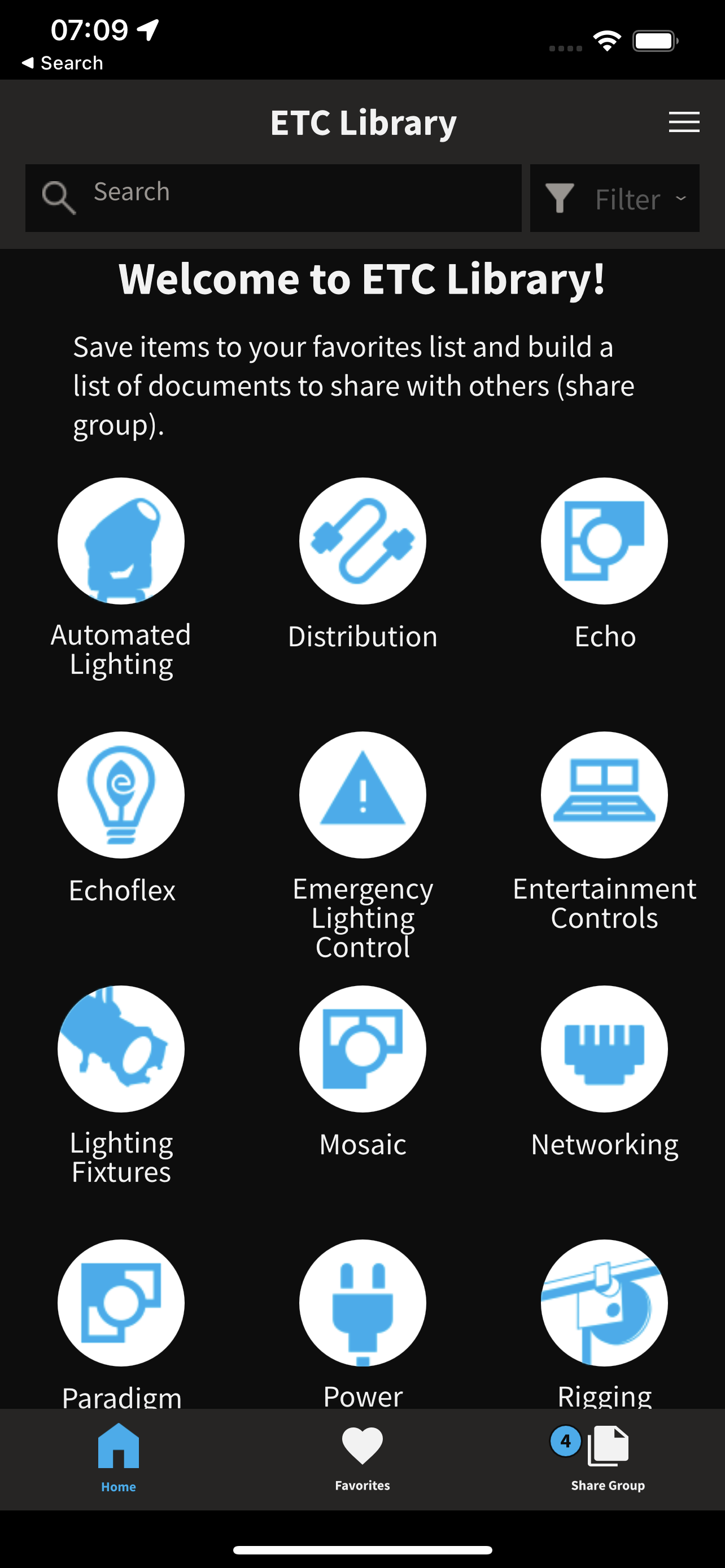Return to Search via the back link
Screen dimensions: 725x1568
tap(62, 63)
